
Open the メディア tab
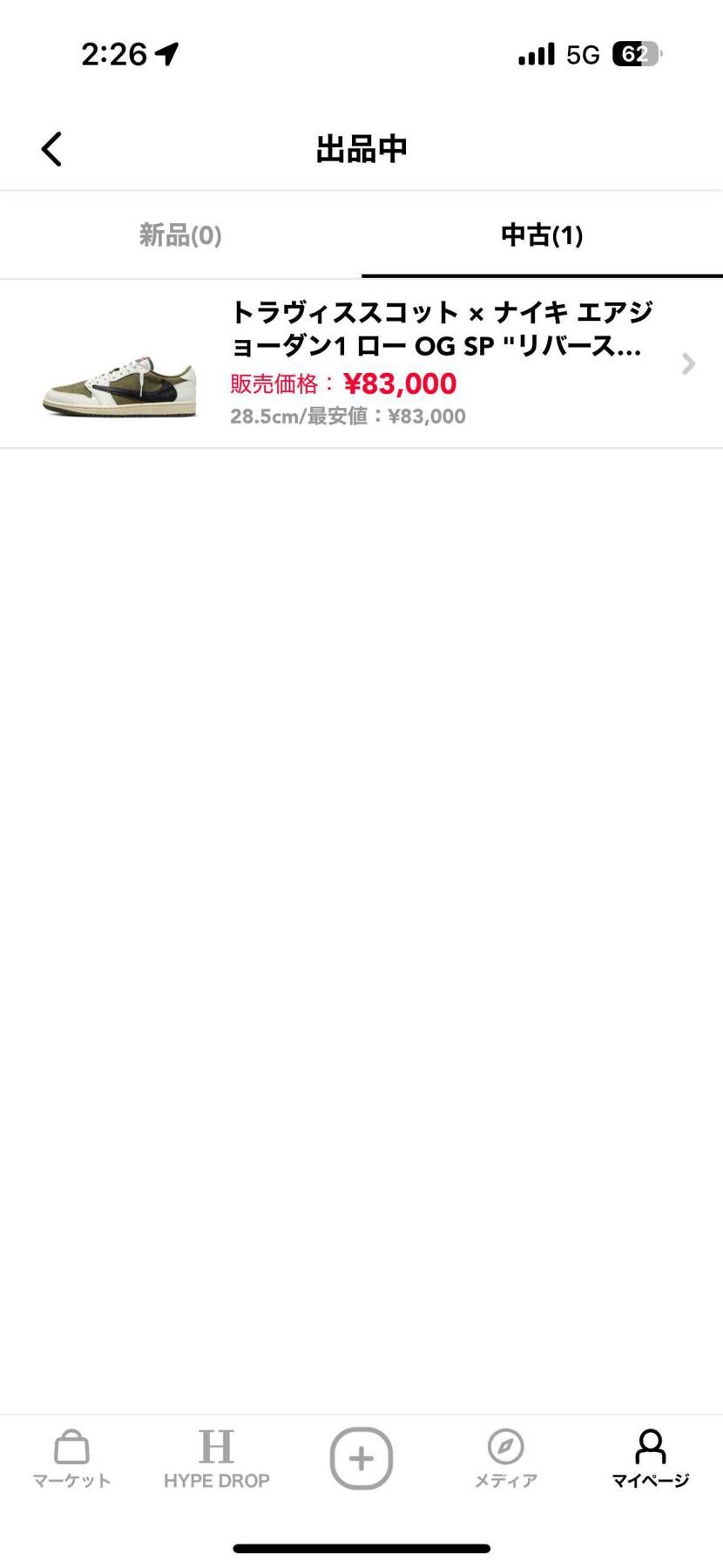pyautogui.click(x=505, y=1458)
